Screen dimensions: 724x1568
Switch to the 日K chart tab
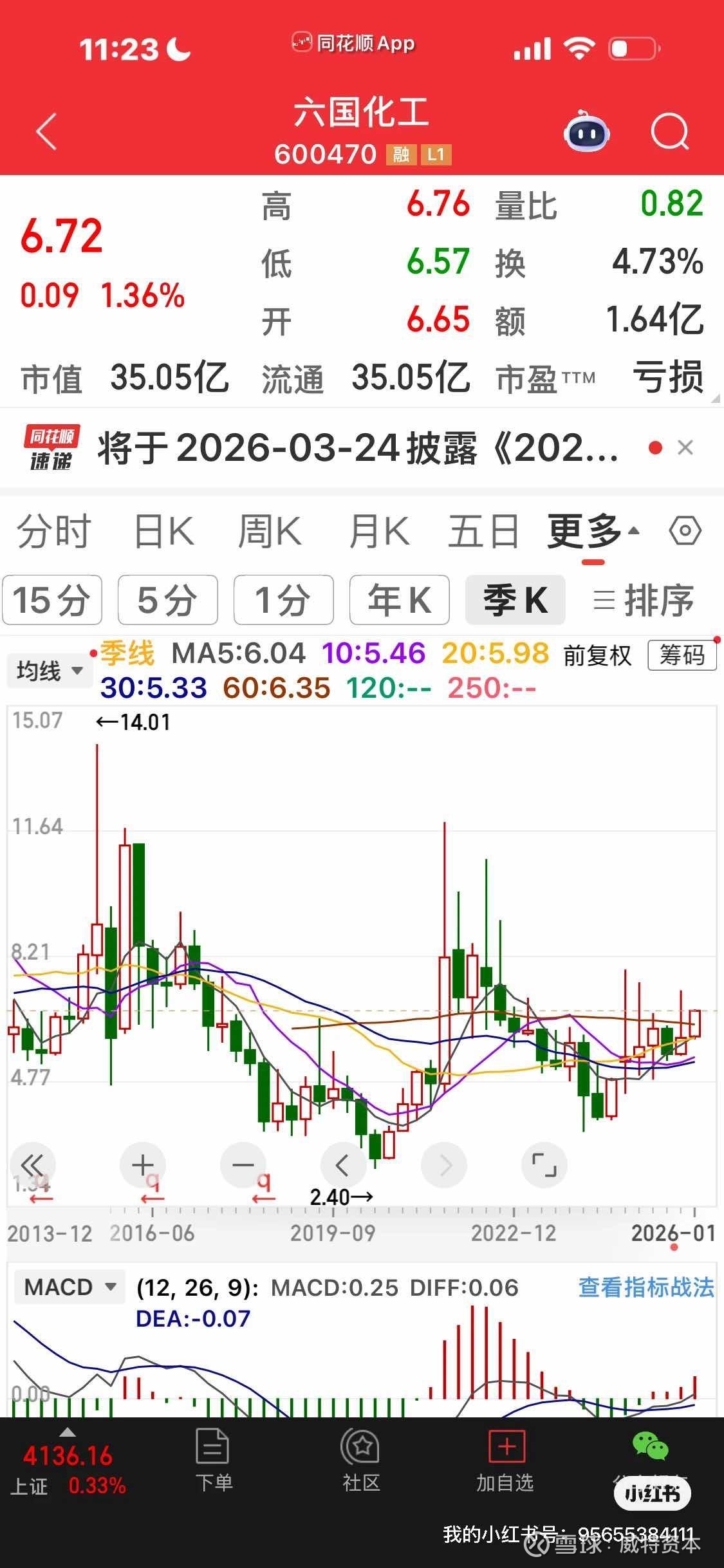[x=163, y=532]
